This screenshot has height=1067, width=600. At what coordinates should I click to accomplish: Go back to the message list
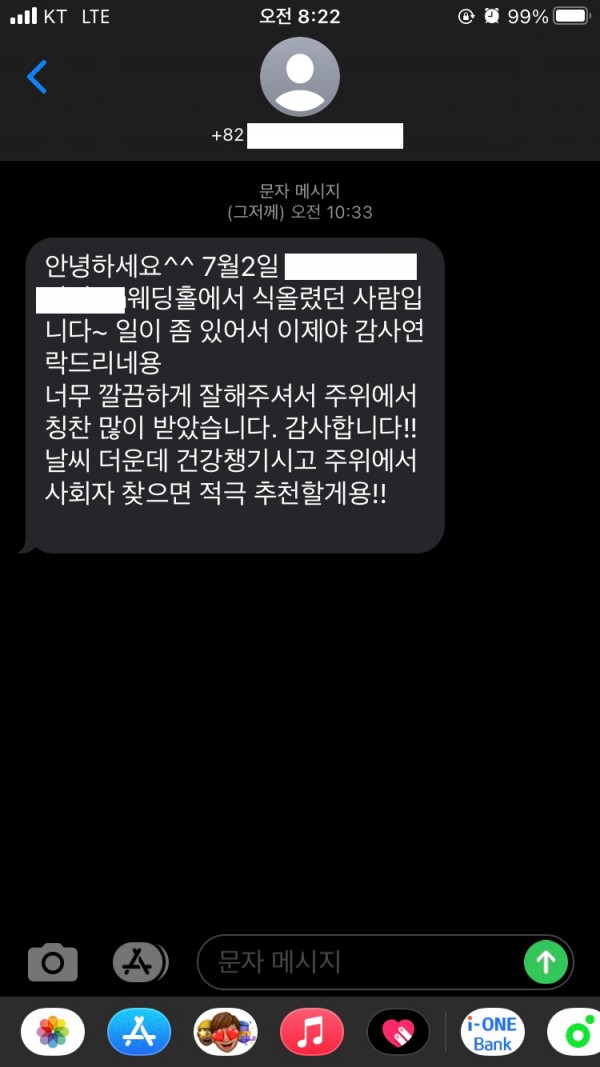tap(37, 76)
